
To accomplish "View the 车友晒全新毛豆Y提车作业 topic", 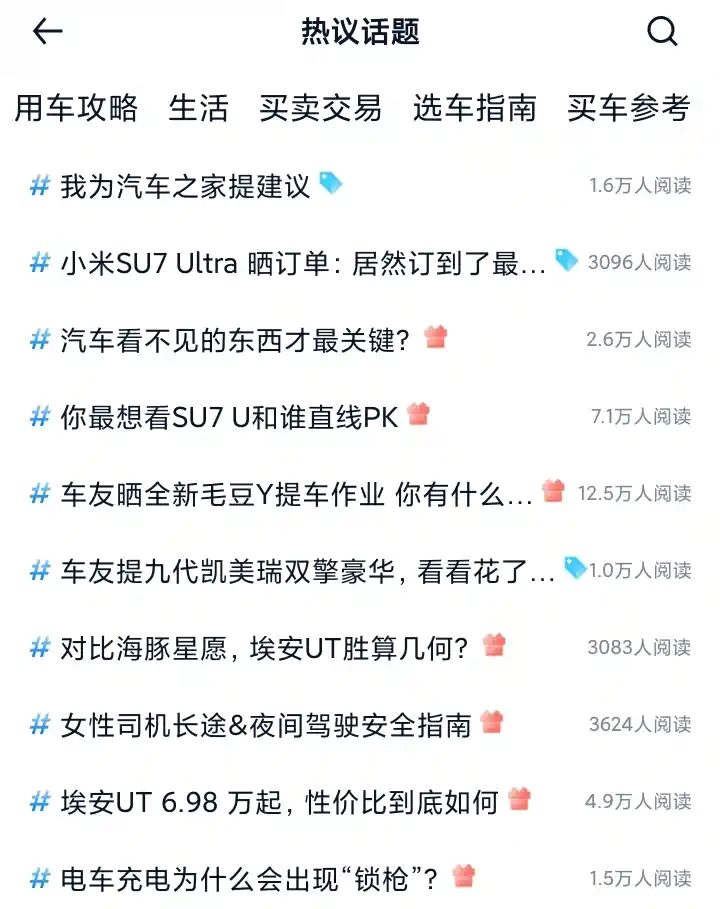I will pos(296,494).
